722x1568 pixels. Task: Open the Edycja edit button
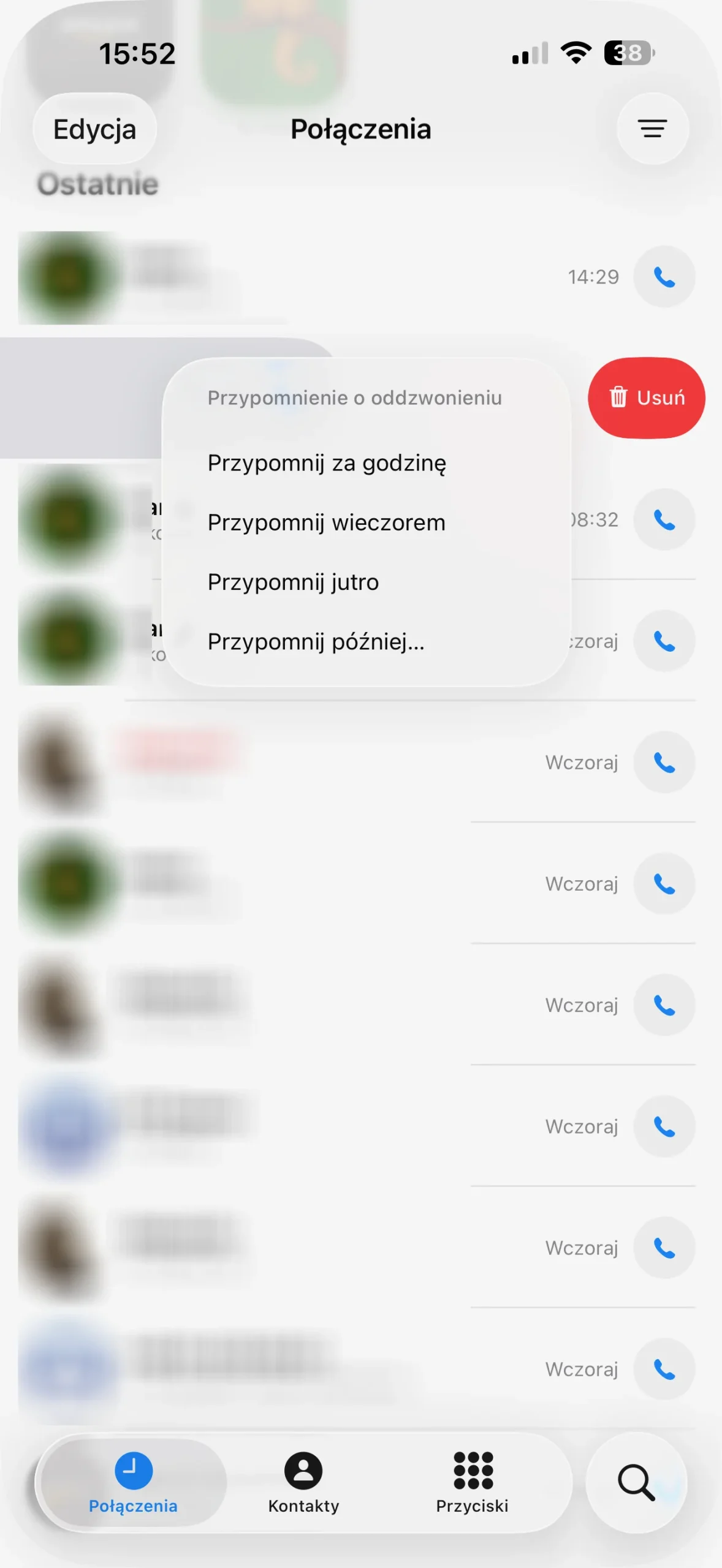(95, 129)
